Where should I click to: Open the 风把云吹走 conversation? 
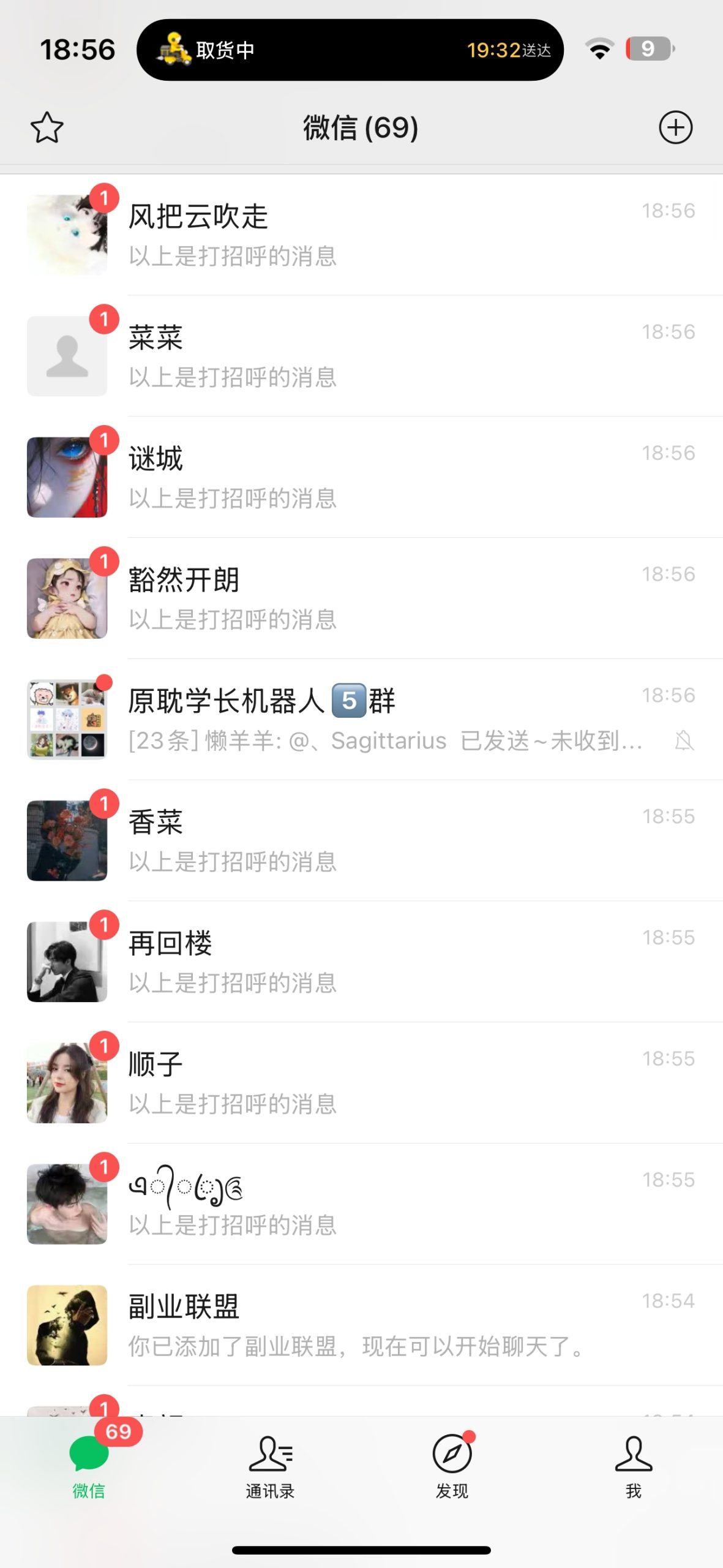(361, 233)
